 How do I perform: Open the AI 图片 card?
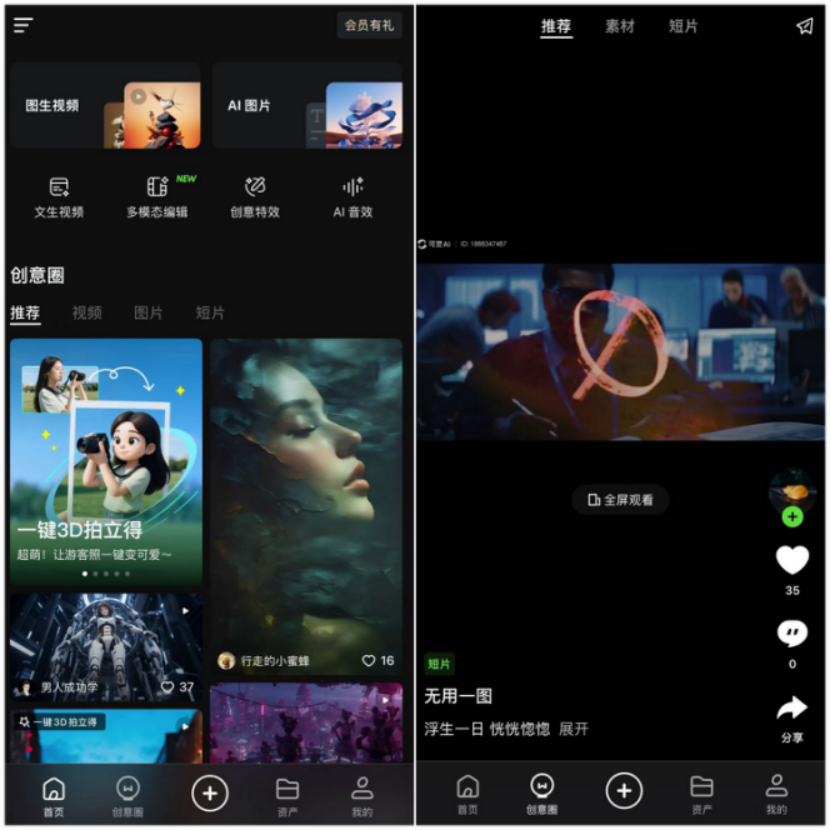pyautogui.click(x=307, y=106)
